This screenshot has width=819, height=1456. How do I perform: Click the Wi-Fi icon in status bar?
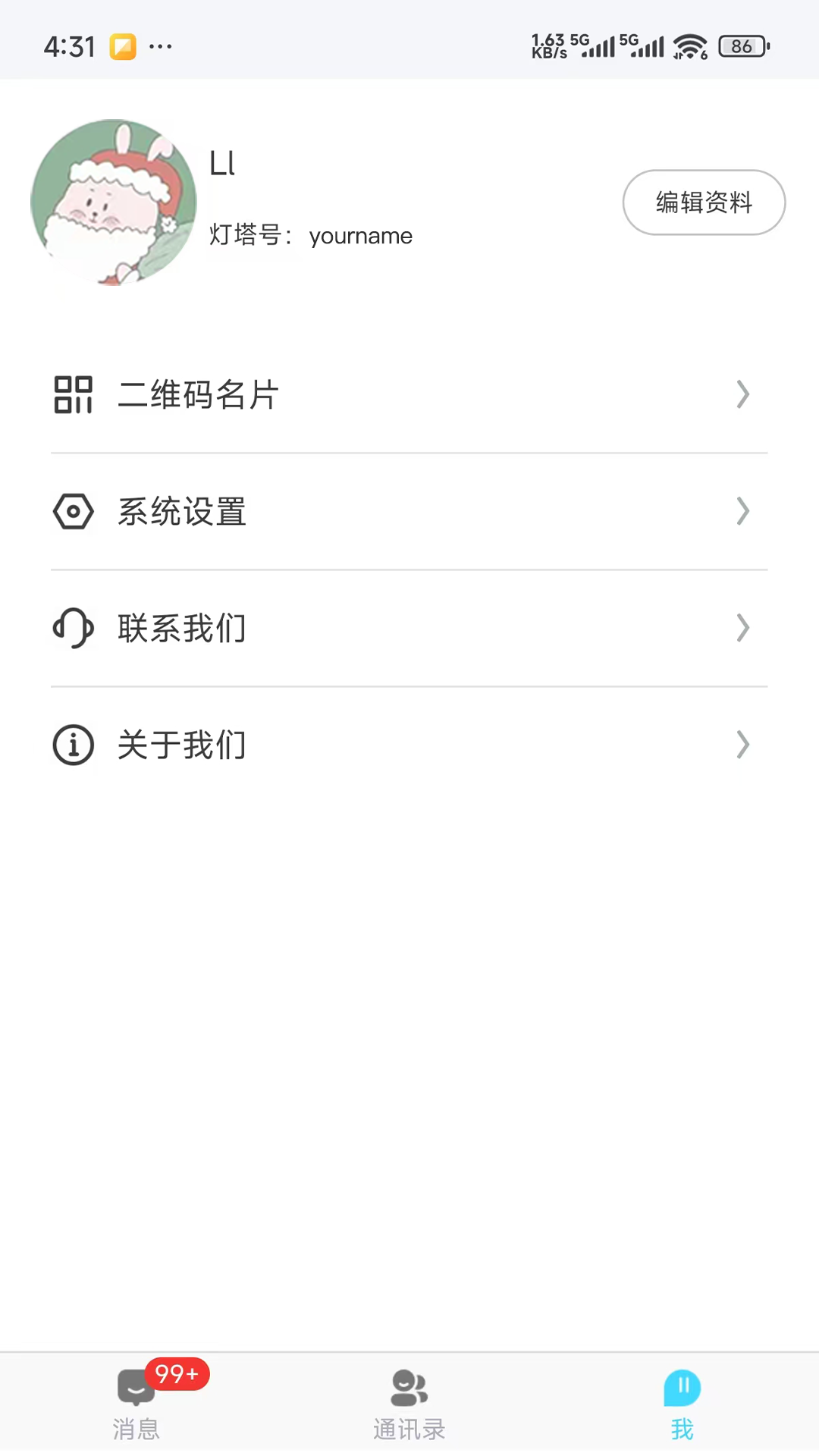689,46
